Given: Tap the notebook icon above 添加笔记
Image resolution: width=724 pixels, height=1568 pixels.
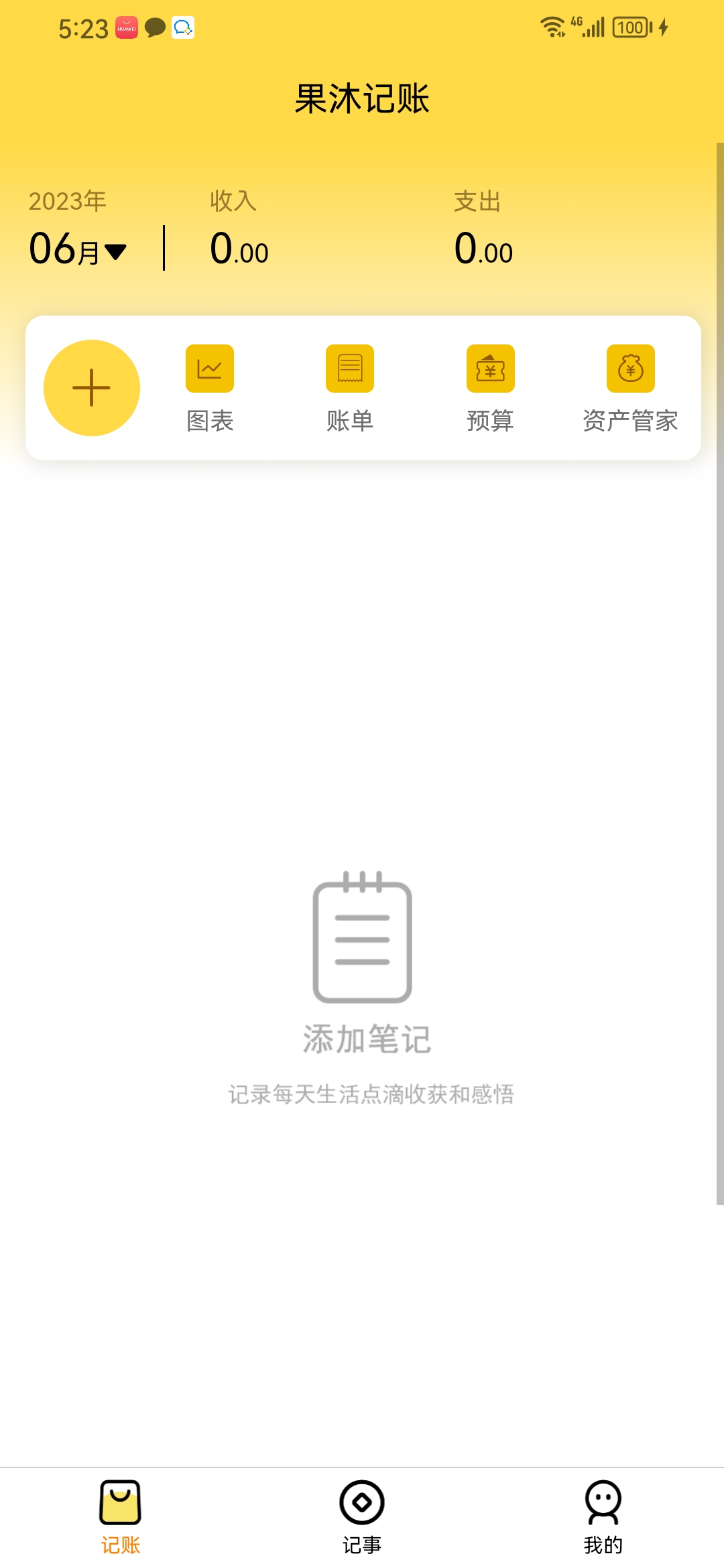Looking at the screenshot, I should pos(362,938).
